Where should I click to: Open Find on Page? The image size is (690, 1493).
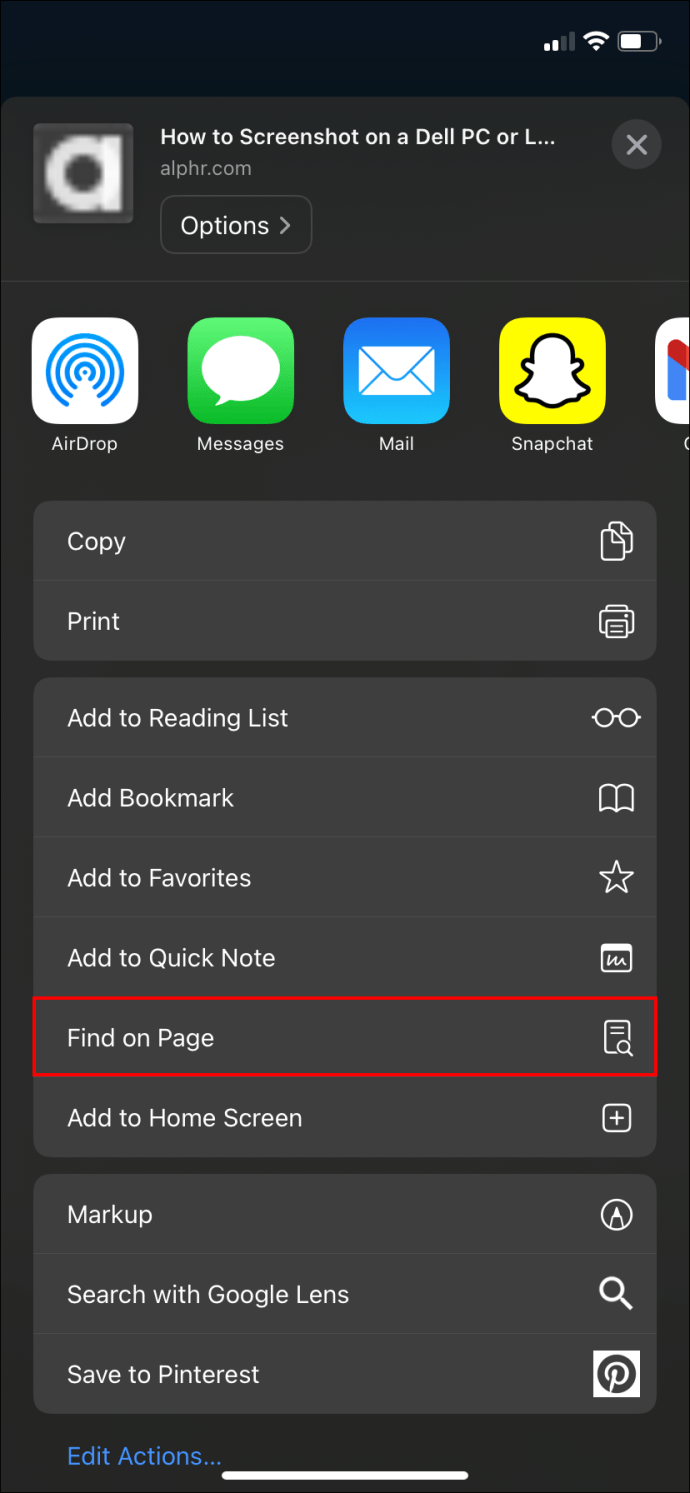(x=345, y=1038)
